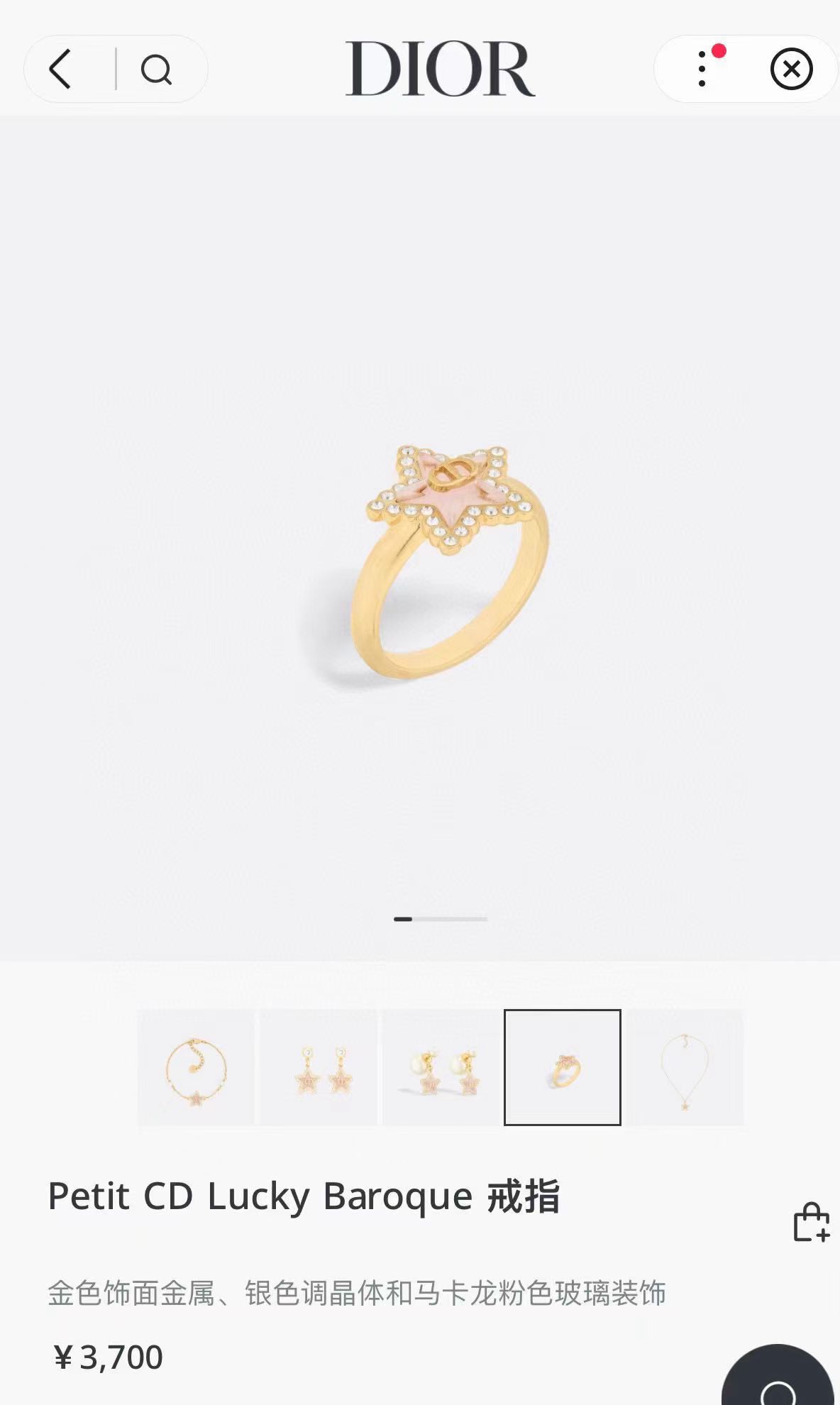Close the mini program
The image size is (840, 1405).
(x=791, y=69)
